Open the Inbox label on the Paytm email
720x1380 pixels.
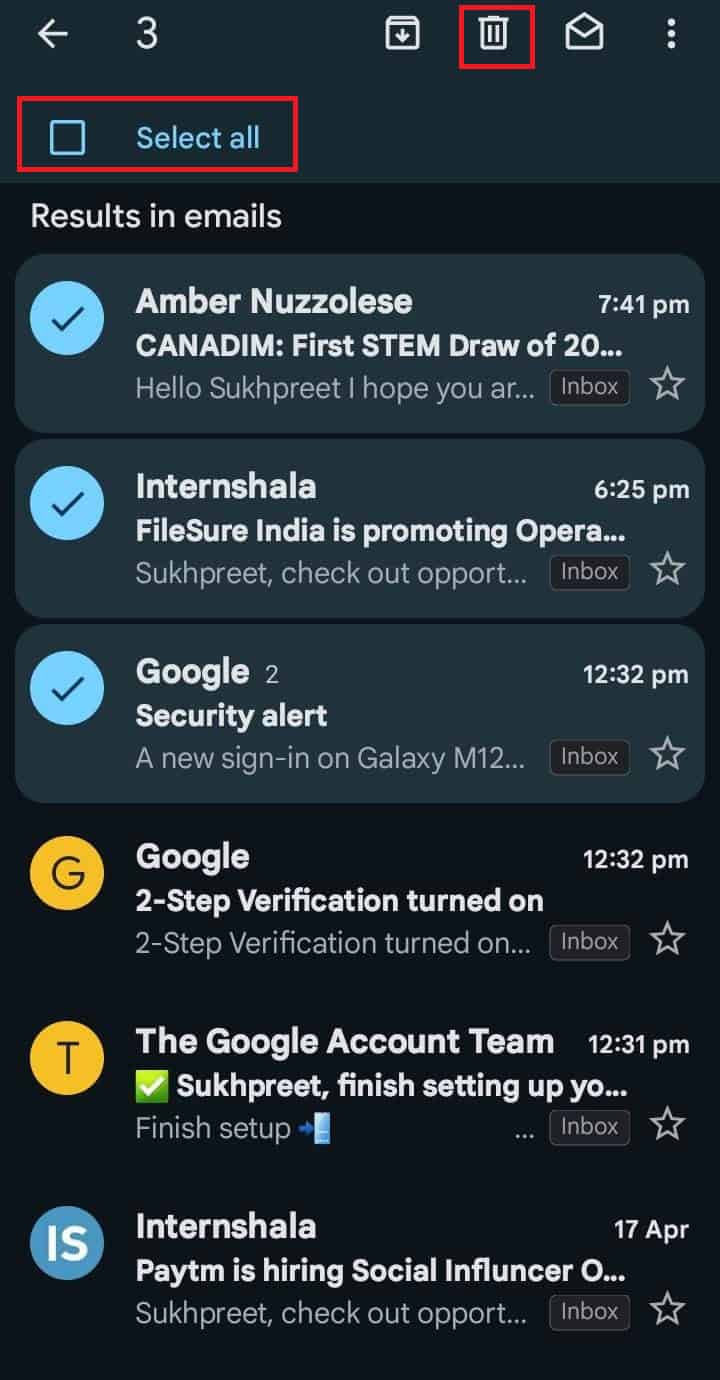[589, 1312]
